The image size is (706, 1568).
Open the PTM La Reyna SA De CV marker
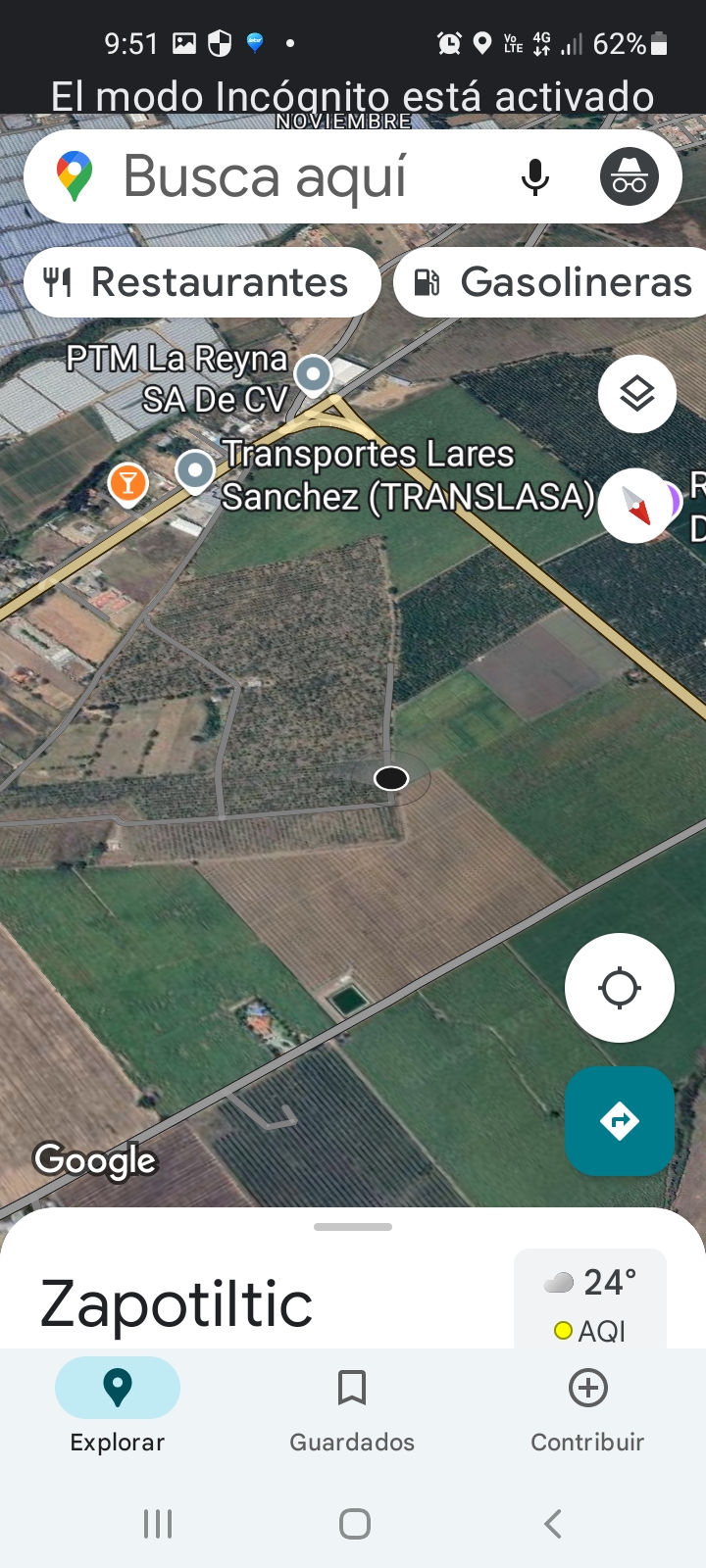(314, 373)
